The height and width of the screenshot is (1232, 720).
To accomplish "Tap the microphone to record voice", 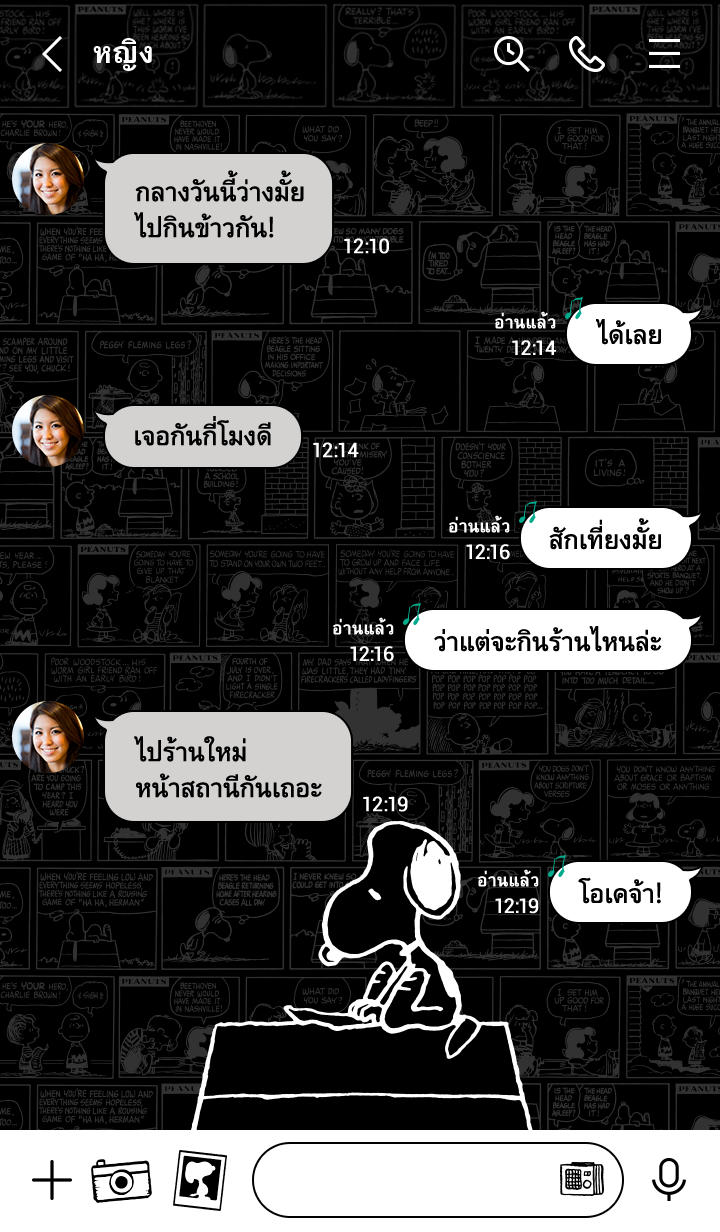I will (668, 1180).
